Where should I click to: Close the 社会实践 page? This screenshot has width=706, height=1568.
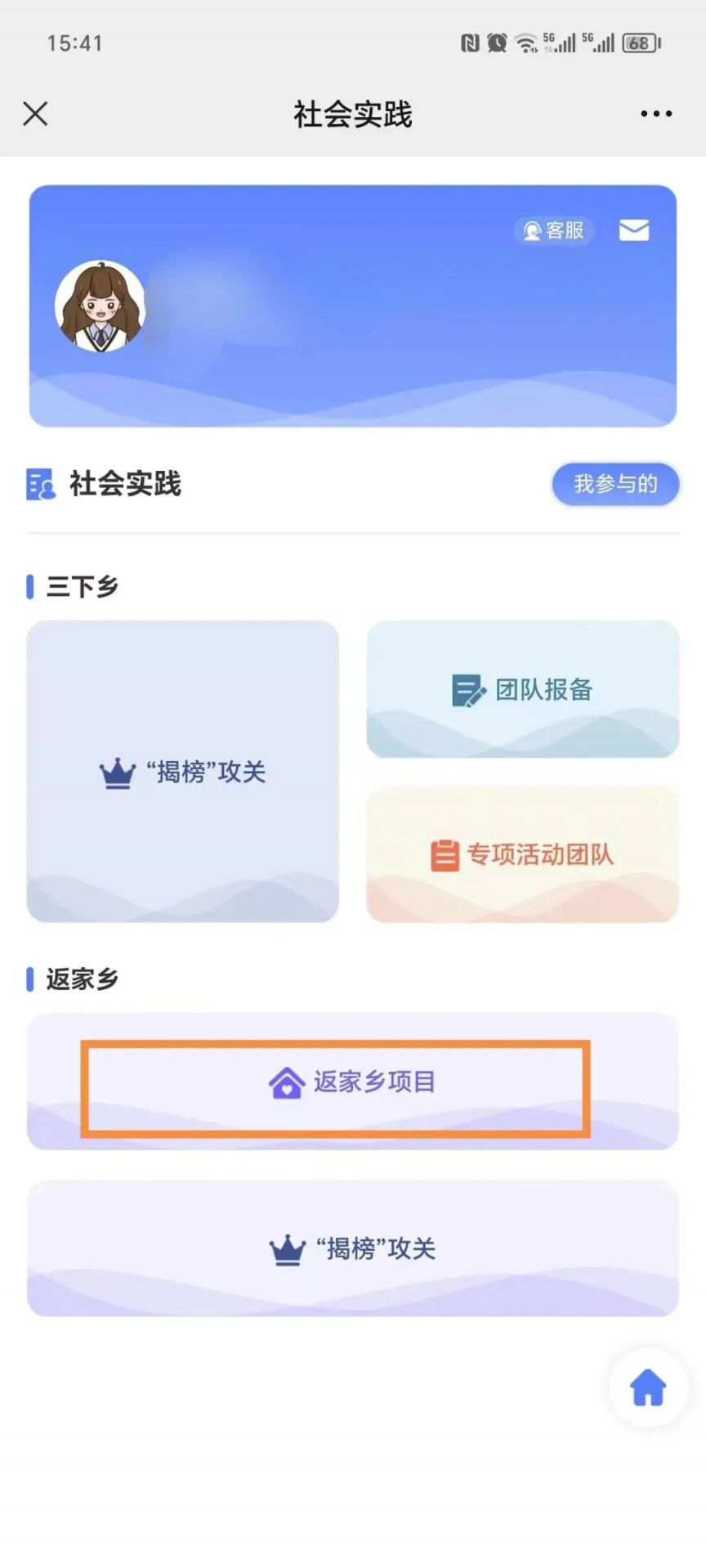tap(35, 114)
